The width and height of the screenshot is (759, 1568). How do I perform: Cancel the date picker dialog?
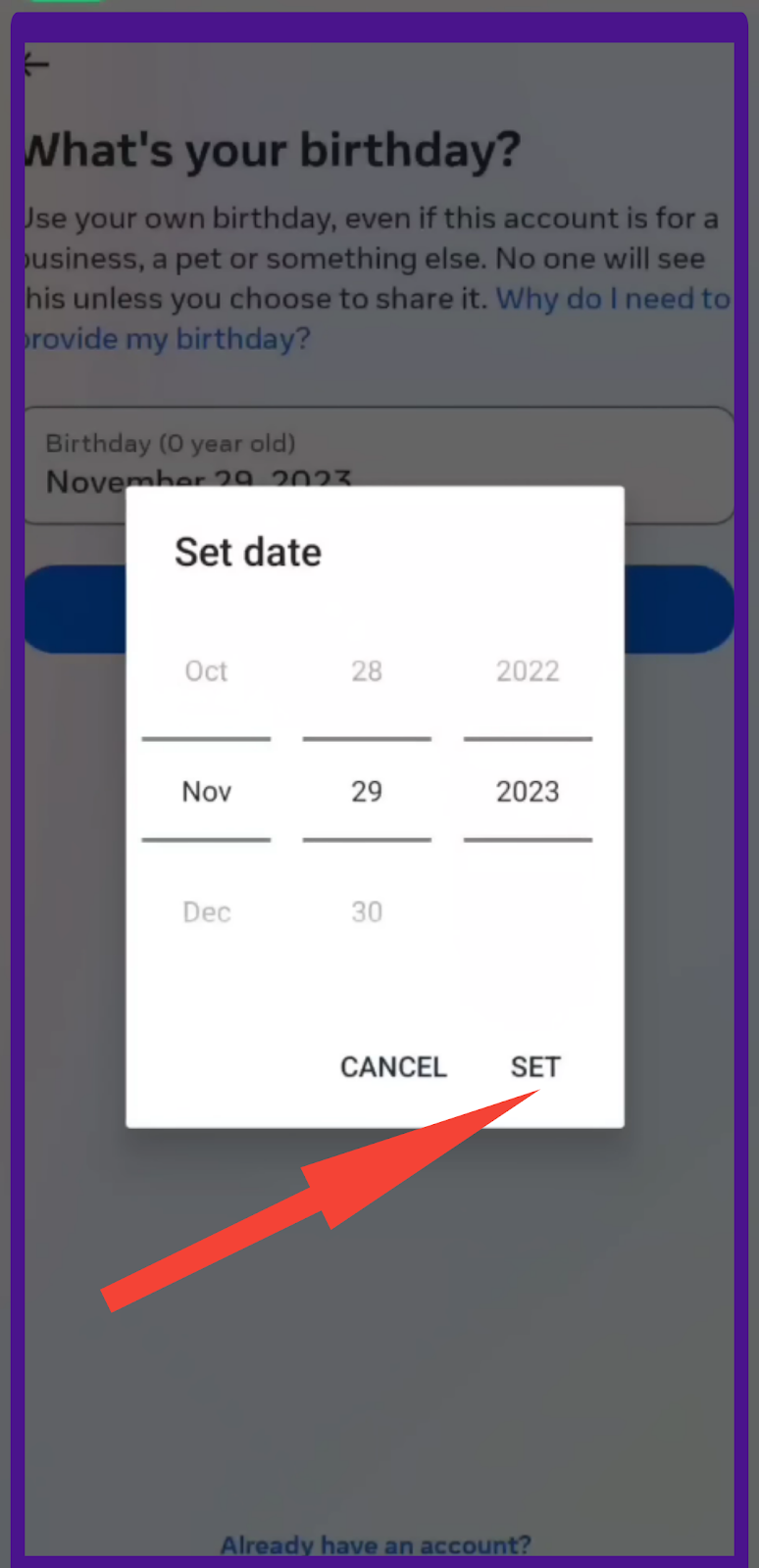[393, 1066]
